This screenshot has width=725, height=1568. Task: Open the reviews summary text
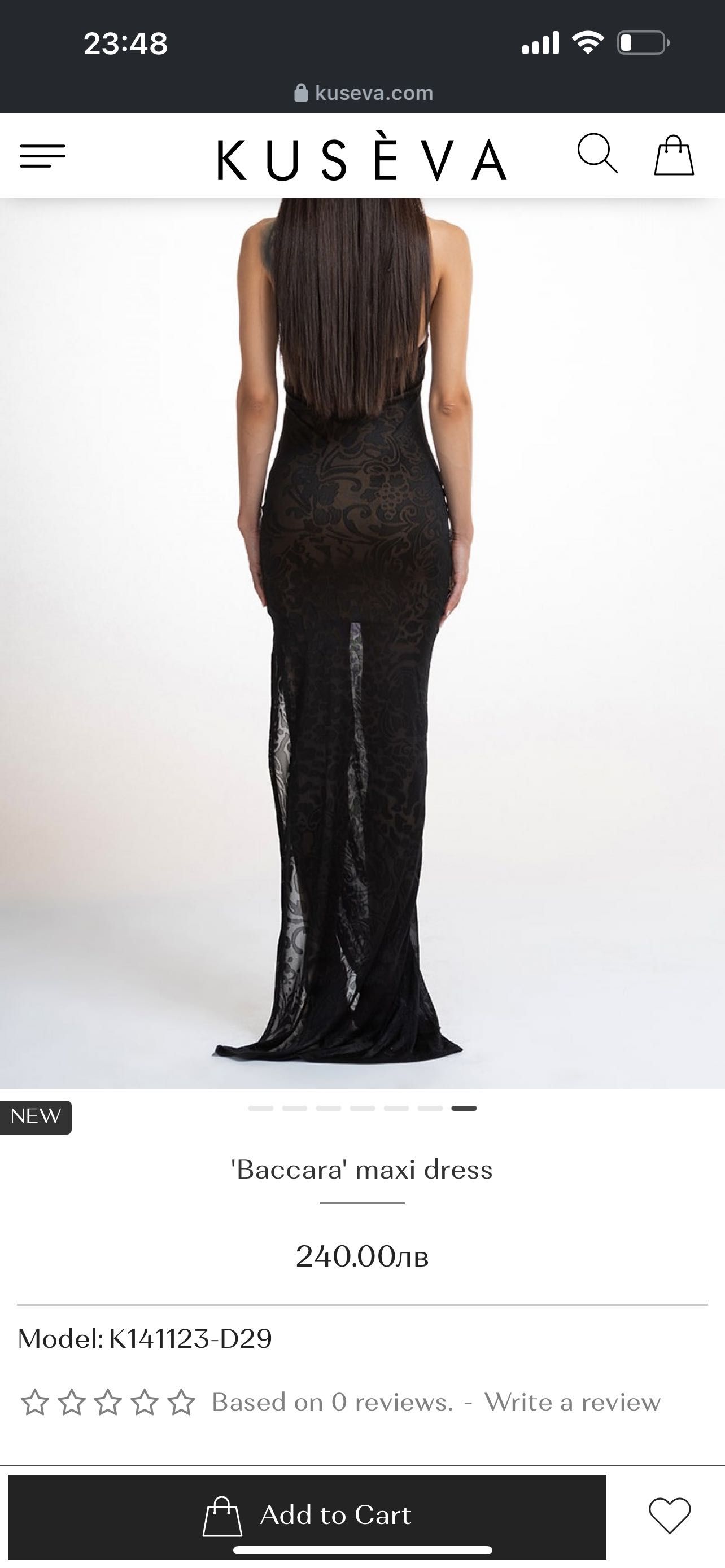332,1403
